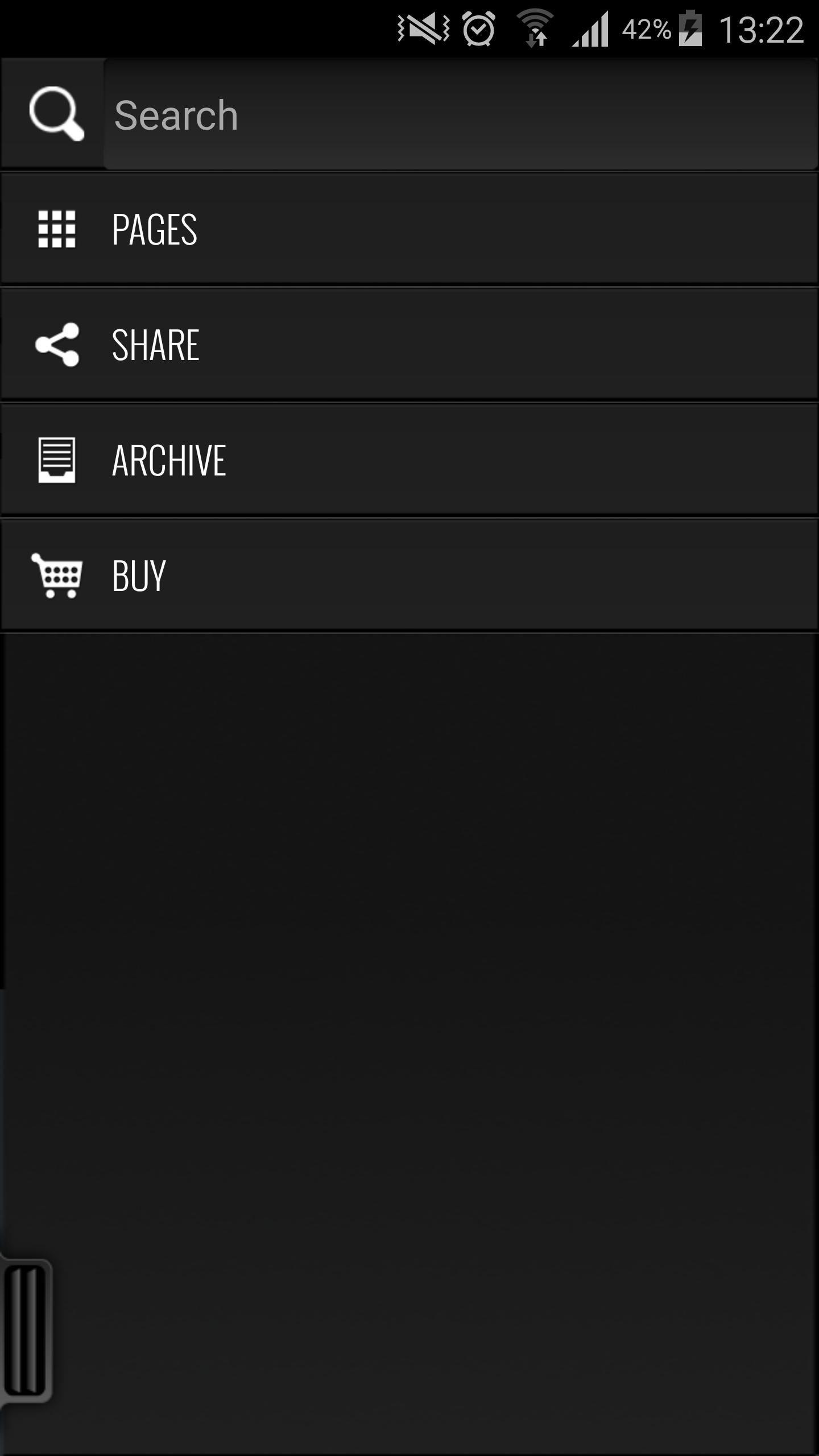Viewport: 819px width, 1456px height.
Task: Tap the magnifying glass search icon
Action: [x=56, y=114]
